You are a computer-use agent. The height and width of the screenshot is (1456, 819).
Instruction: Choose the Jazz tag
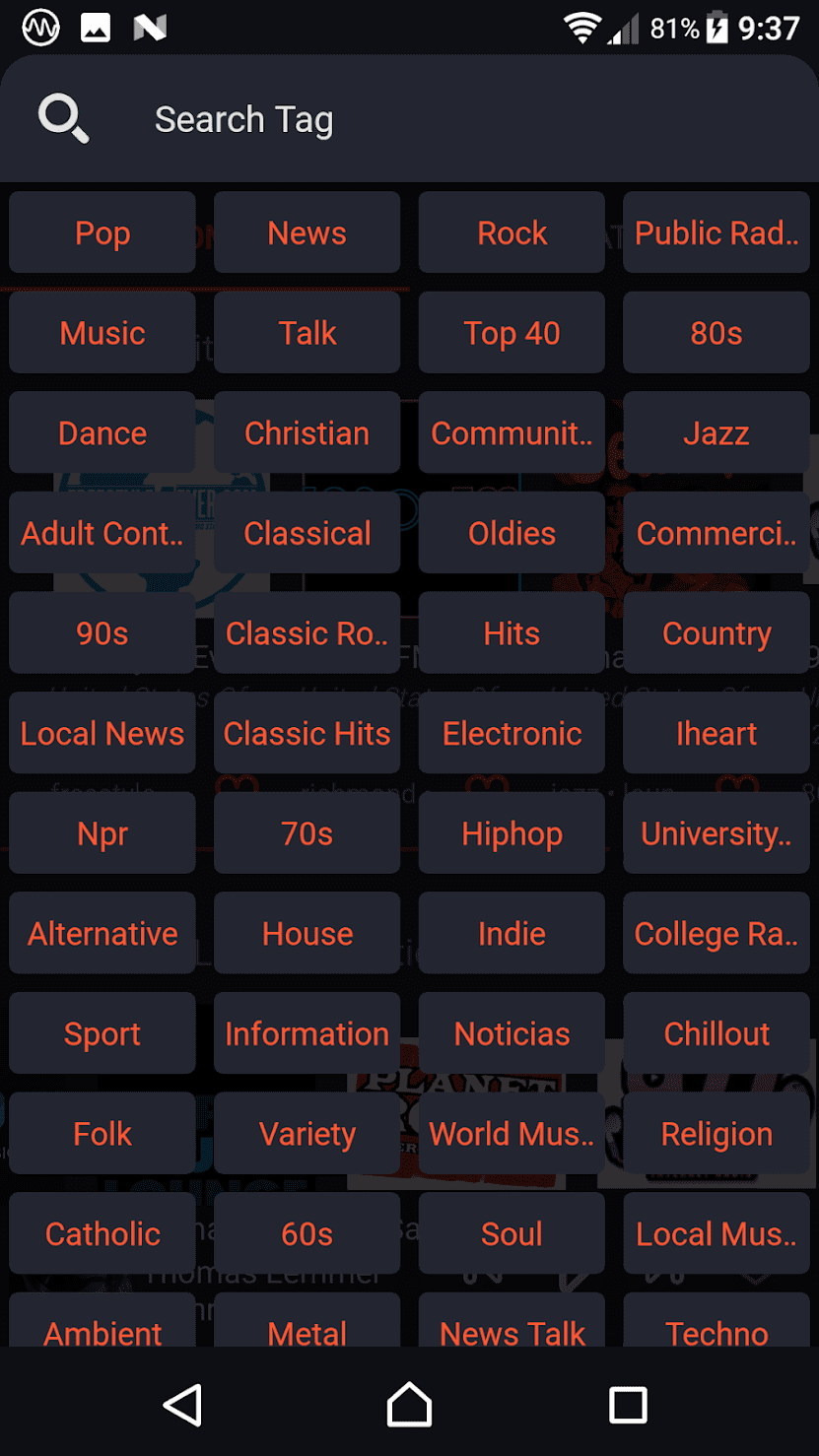tap(717, 433)
